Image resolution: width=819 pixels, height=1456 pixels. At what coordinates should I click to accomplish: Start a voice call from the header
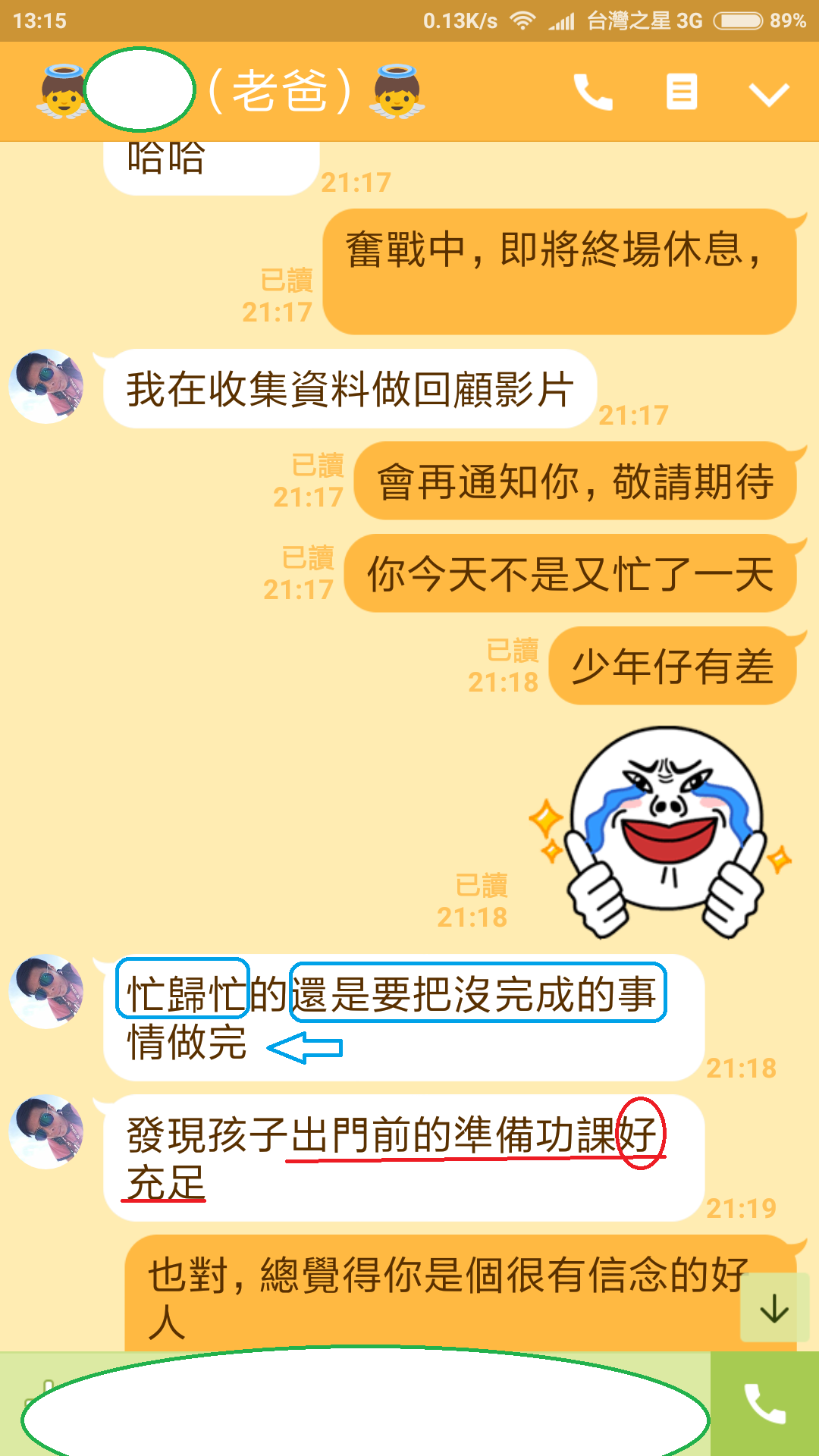tap(593, 93)
